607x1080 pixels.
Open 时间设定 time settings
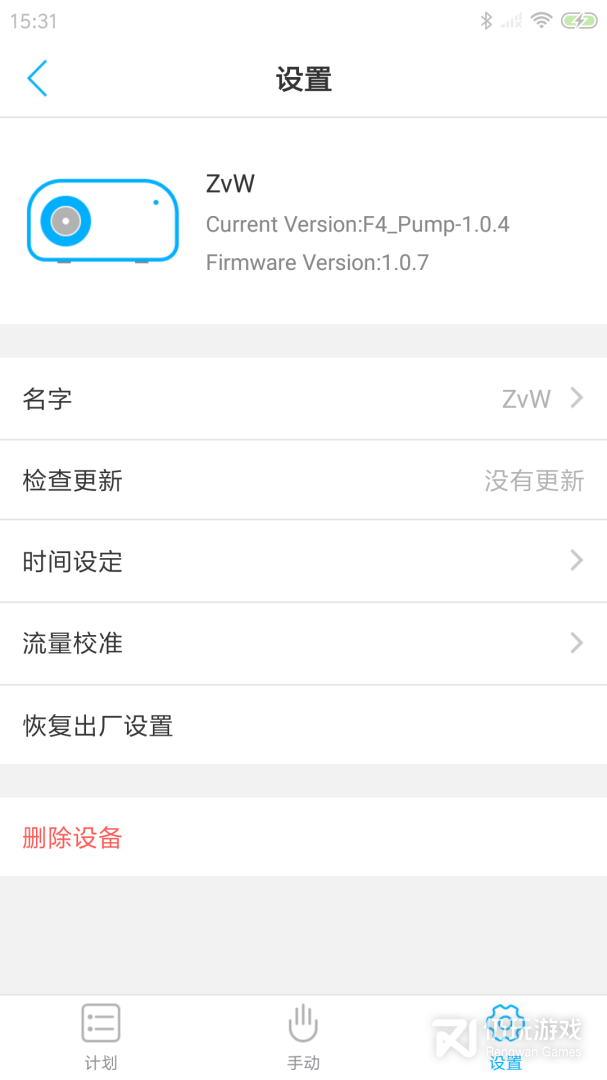tap(303, 562)
